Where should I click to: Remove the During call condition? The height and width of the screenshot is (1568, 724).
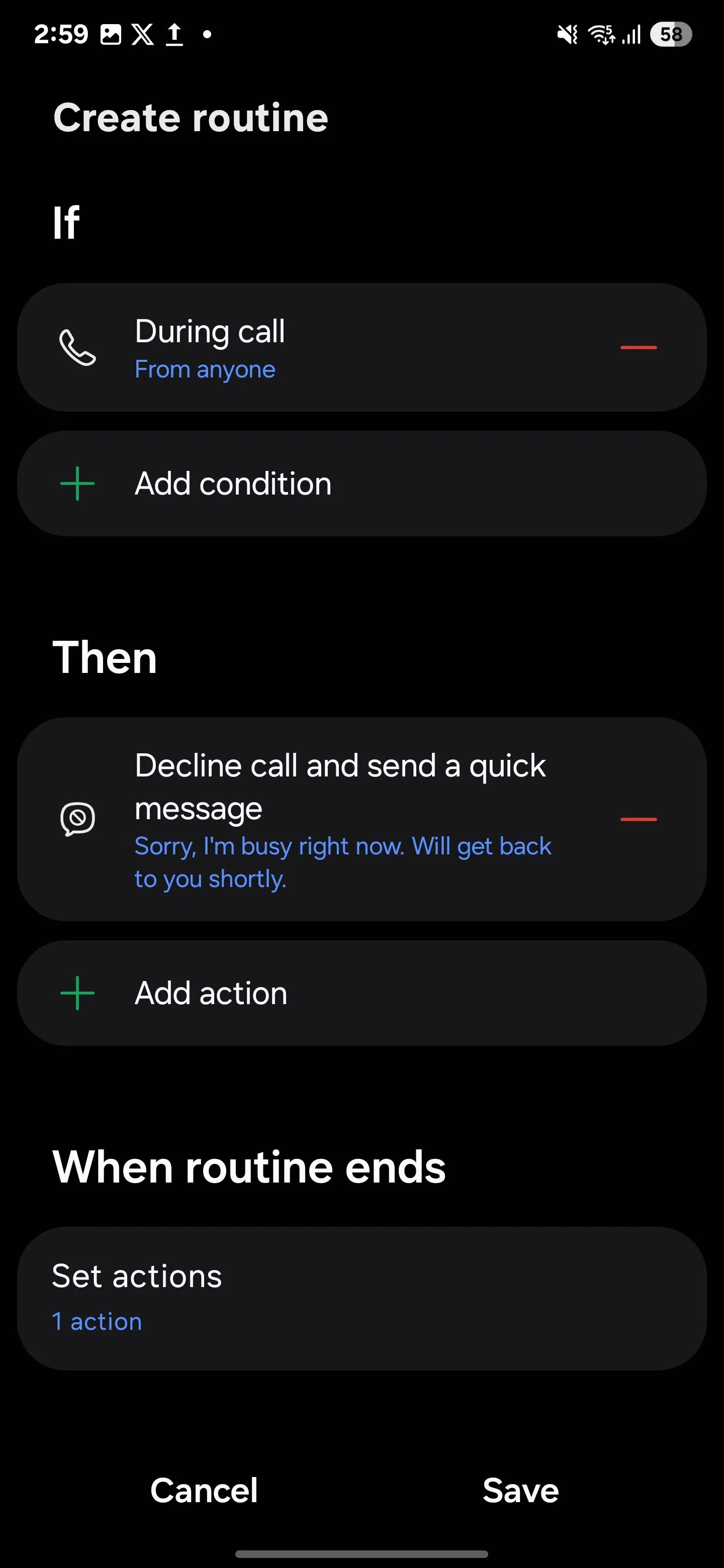(x=638, y=348)
